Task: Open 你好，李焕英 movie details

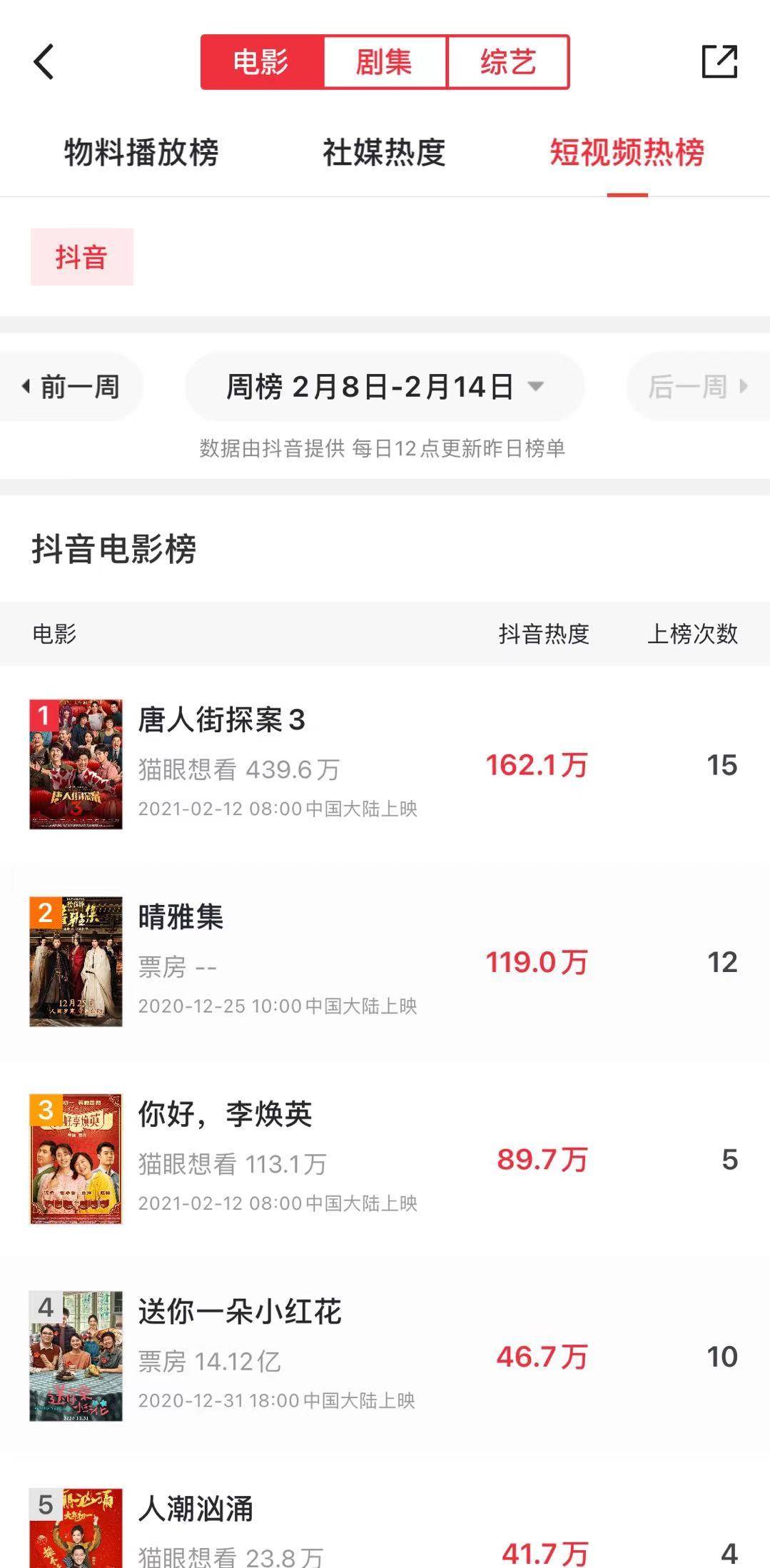Action: 385,1158
